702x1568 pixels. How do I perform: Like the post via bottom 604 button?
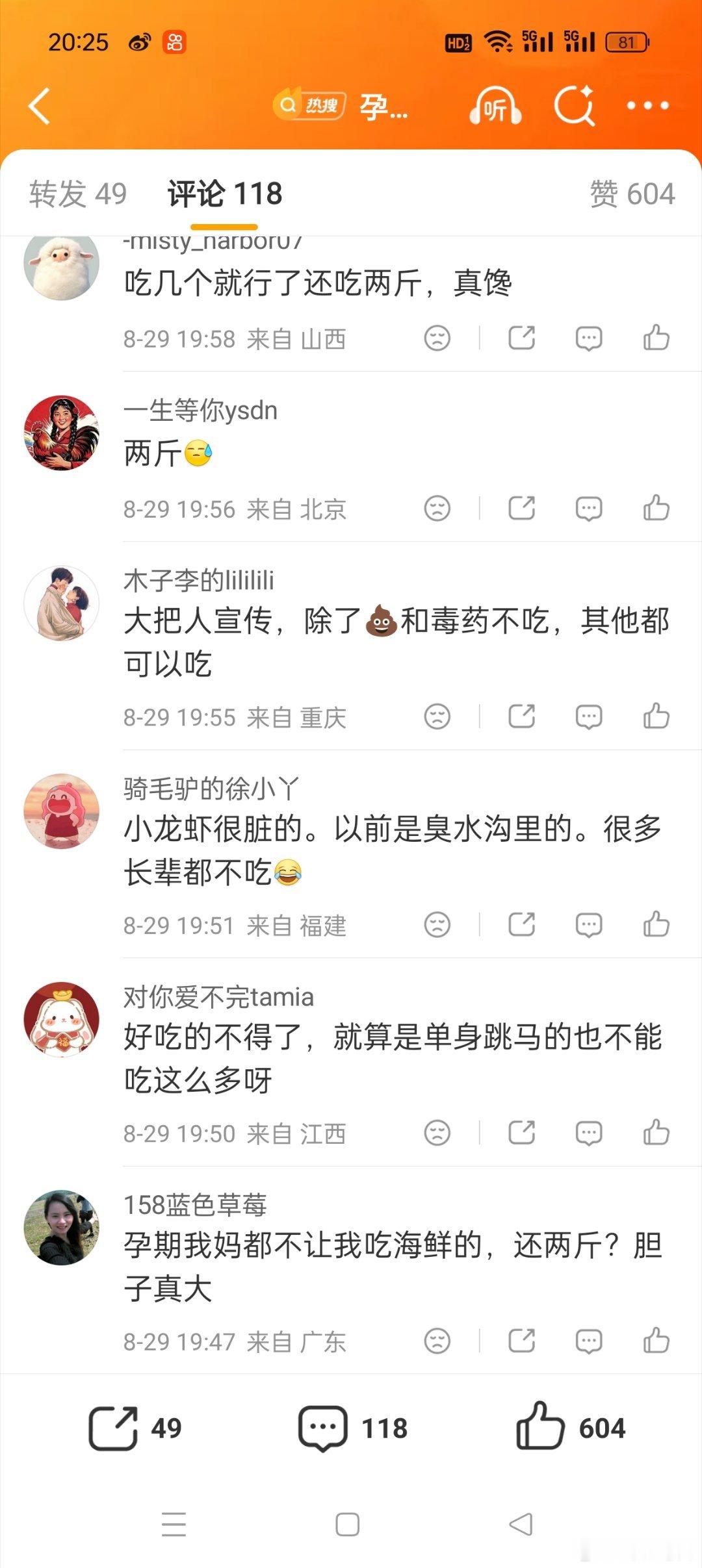[x=571, y=1427]
